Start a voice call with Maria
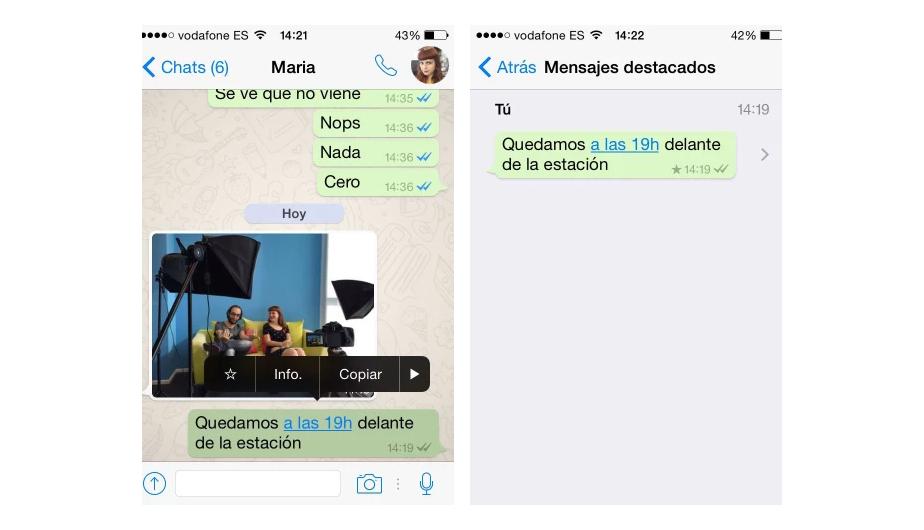The image size is (924, 530). point(385,66)
